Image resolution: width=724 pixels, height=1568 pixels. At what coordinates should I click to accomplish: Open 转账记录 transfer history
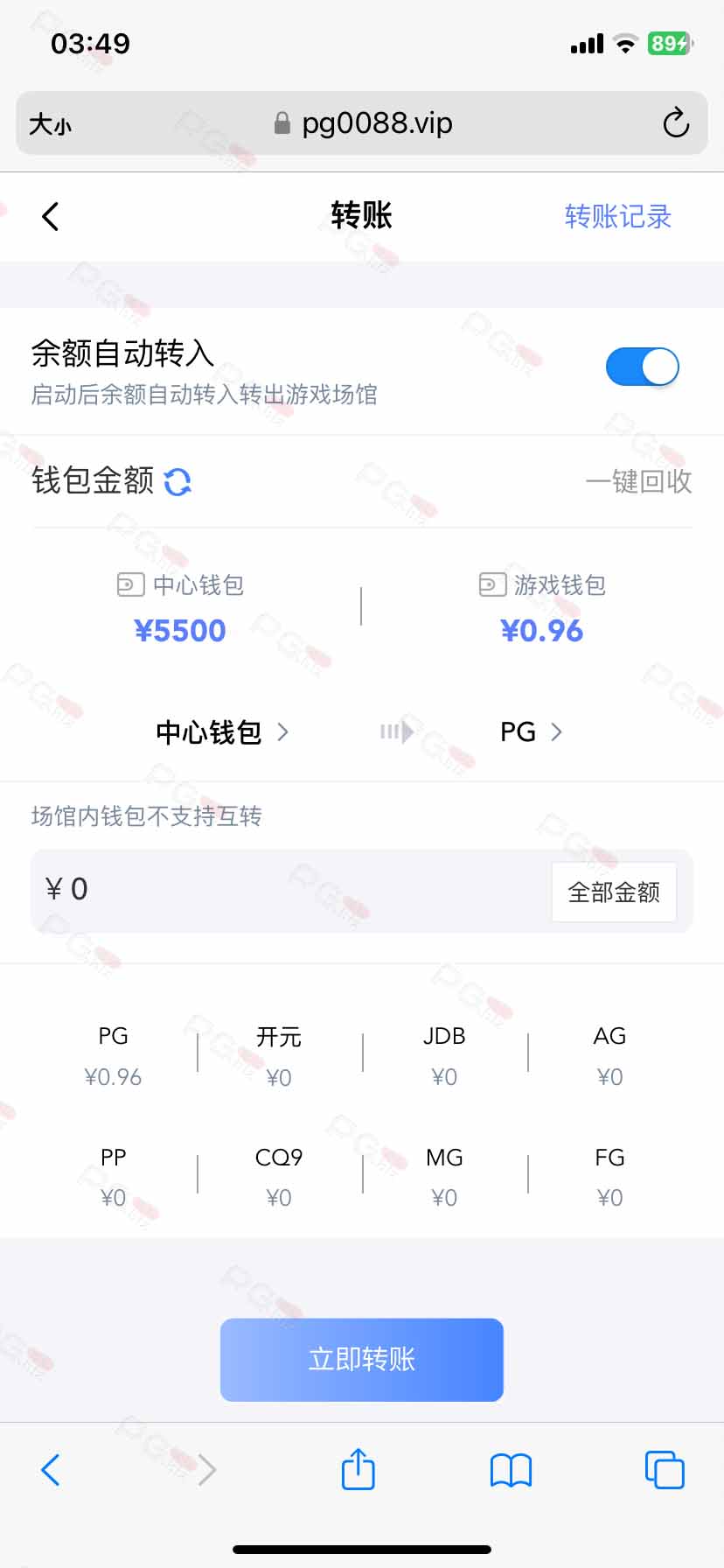(617, 216)
